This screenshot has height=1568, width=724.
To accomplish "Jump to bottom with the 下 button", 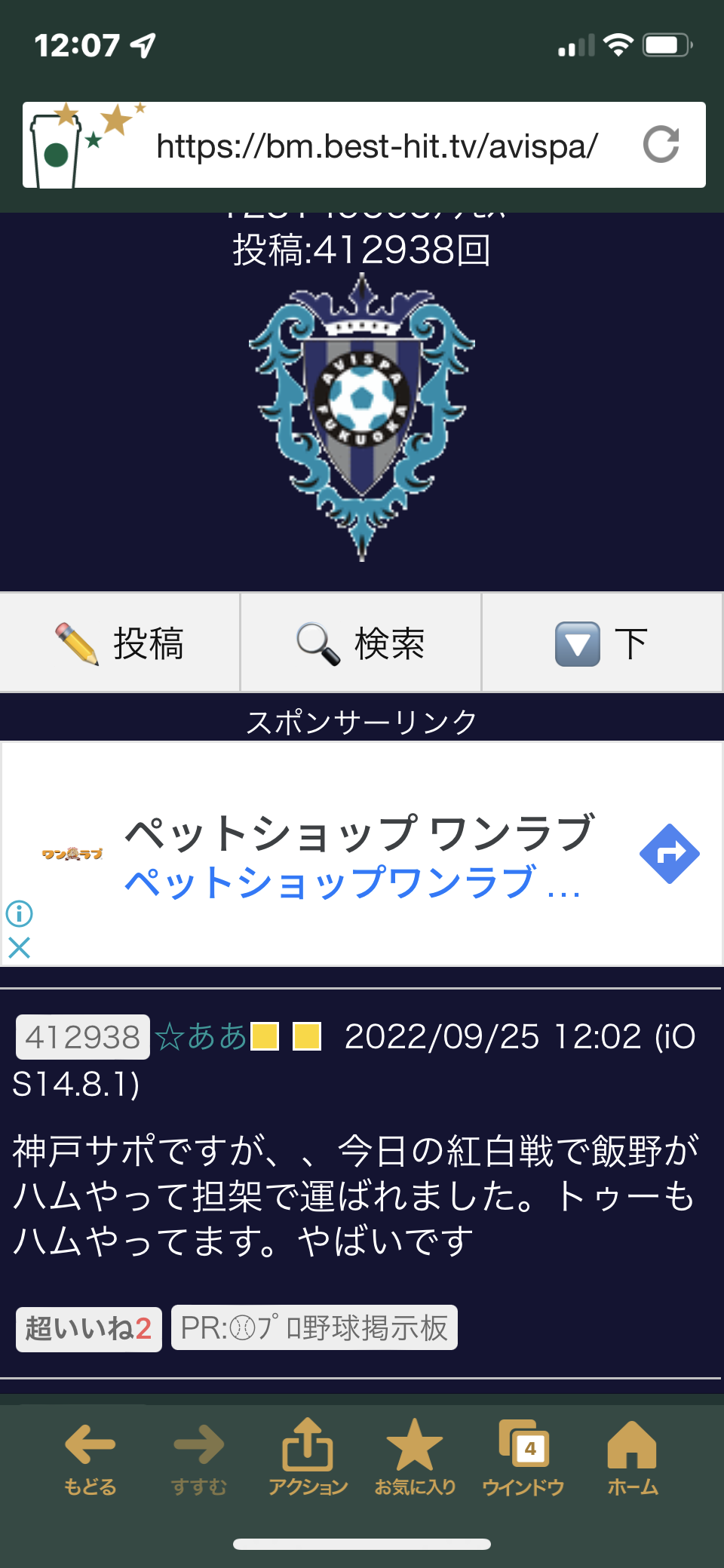I will 601,643.
